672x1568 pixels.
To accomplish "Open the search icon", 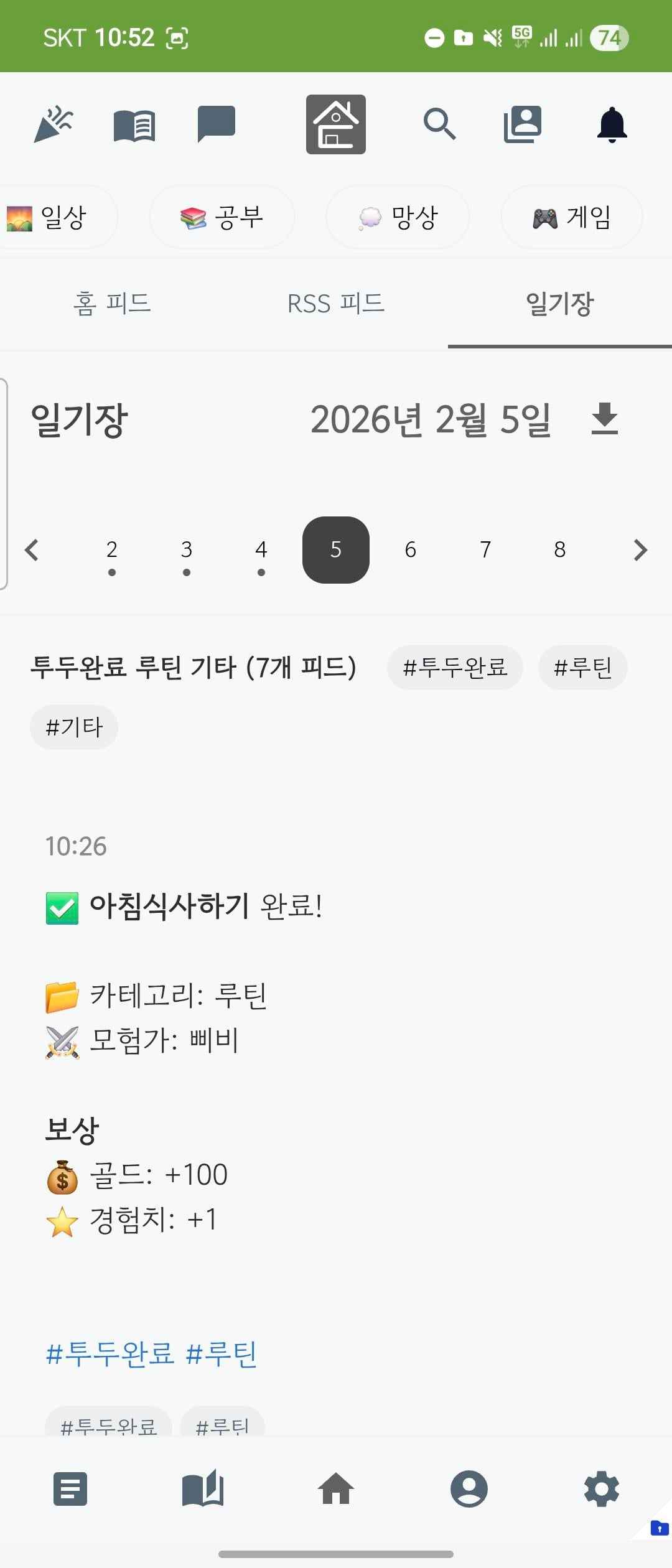I will point(439,124).
